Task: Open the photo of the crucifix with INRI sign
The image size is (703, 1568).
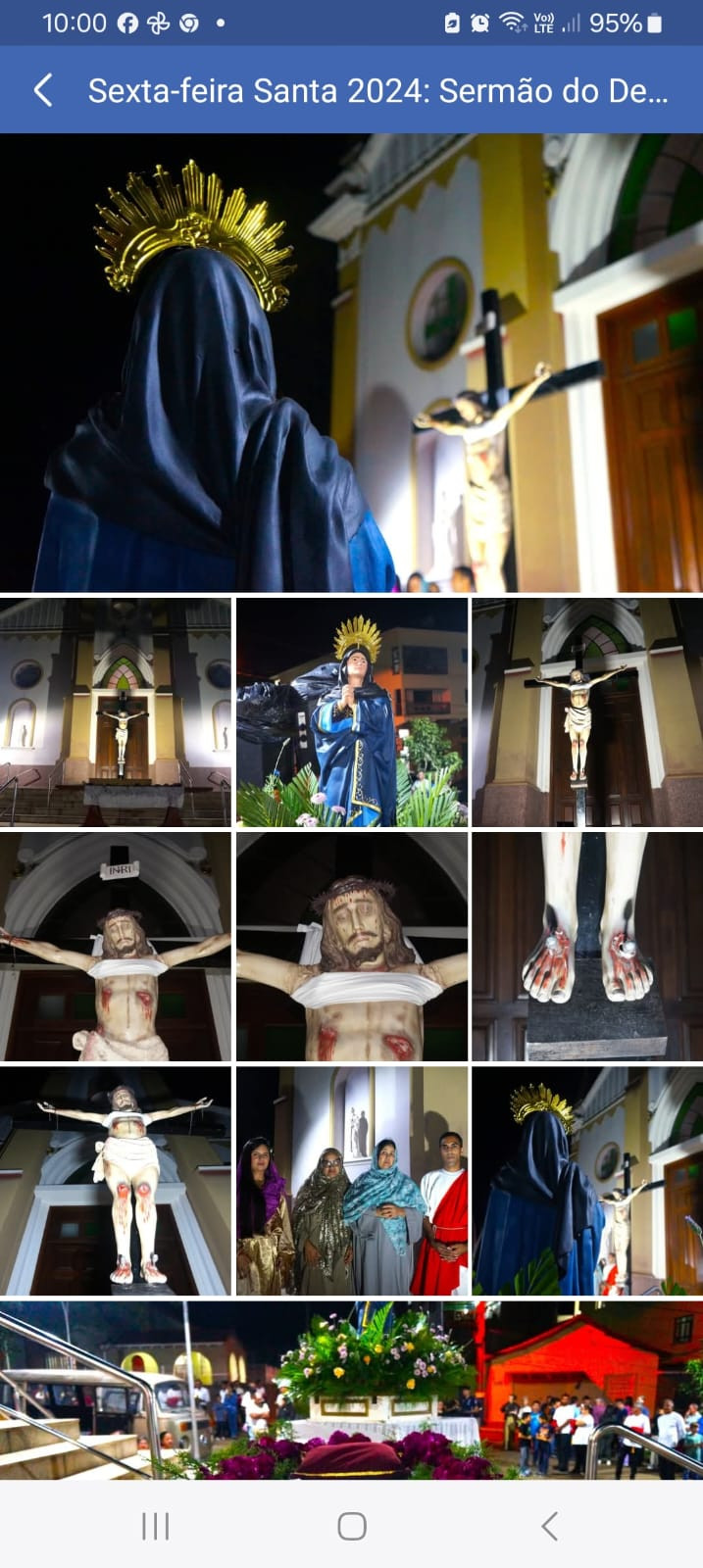Action: (116, 947)
